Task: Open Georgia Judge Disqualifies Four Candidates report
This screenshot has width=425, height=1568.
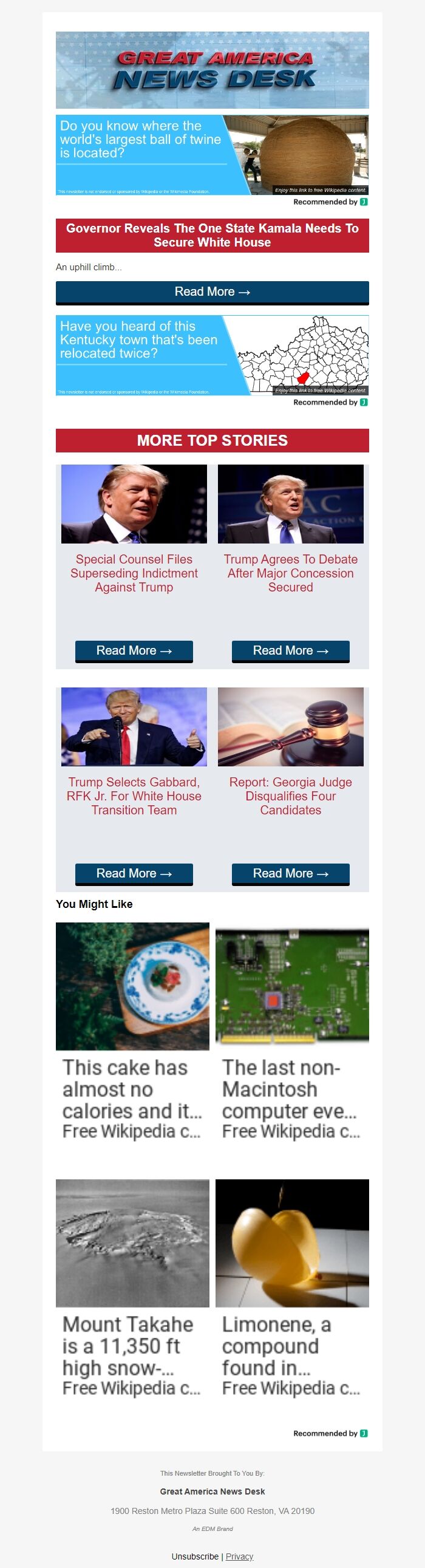Action: [290, 796]
